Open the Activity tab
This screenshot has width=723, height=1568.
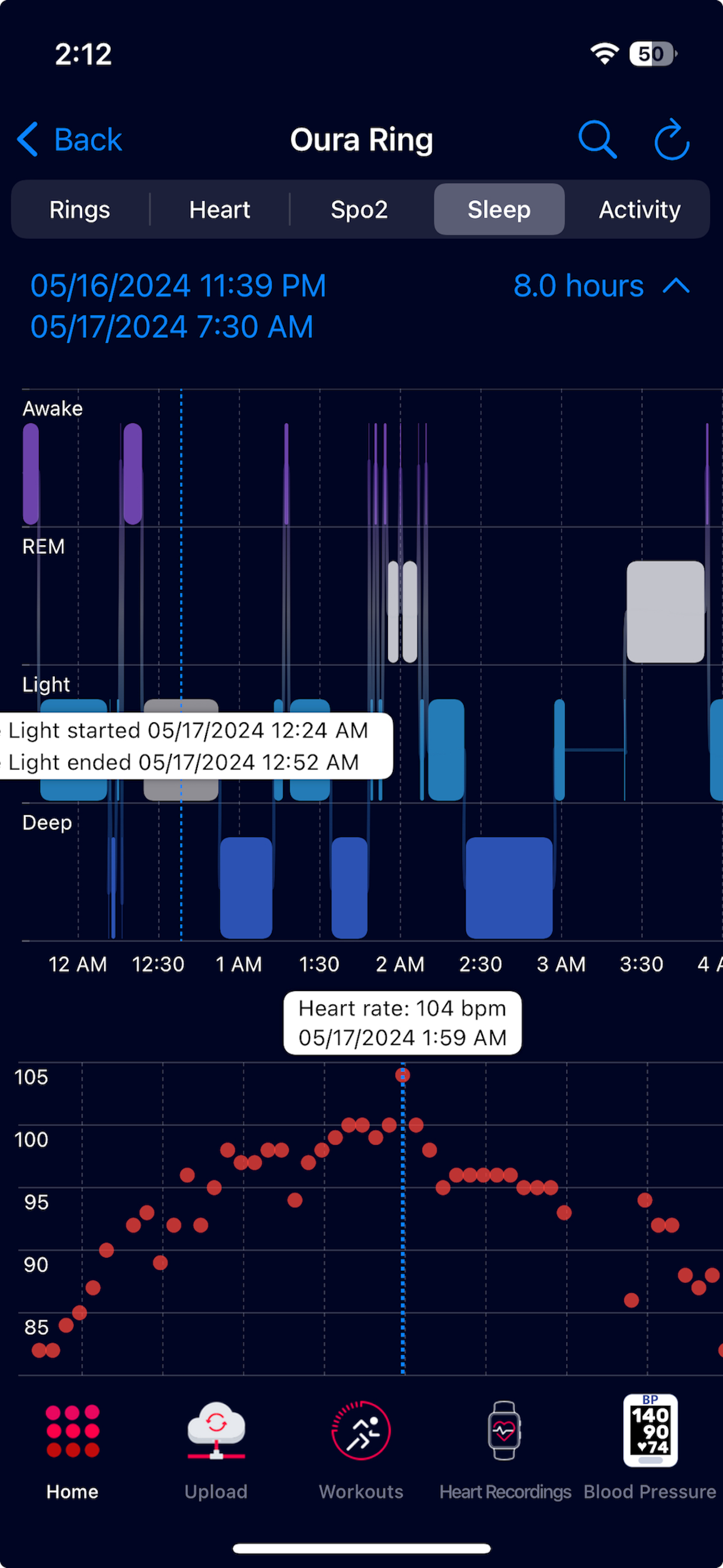[x=639, y=209]
